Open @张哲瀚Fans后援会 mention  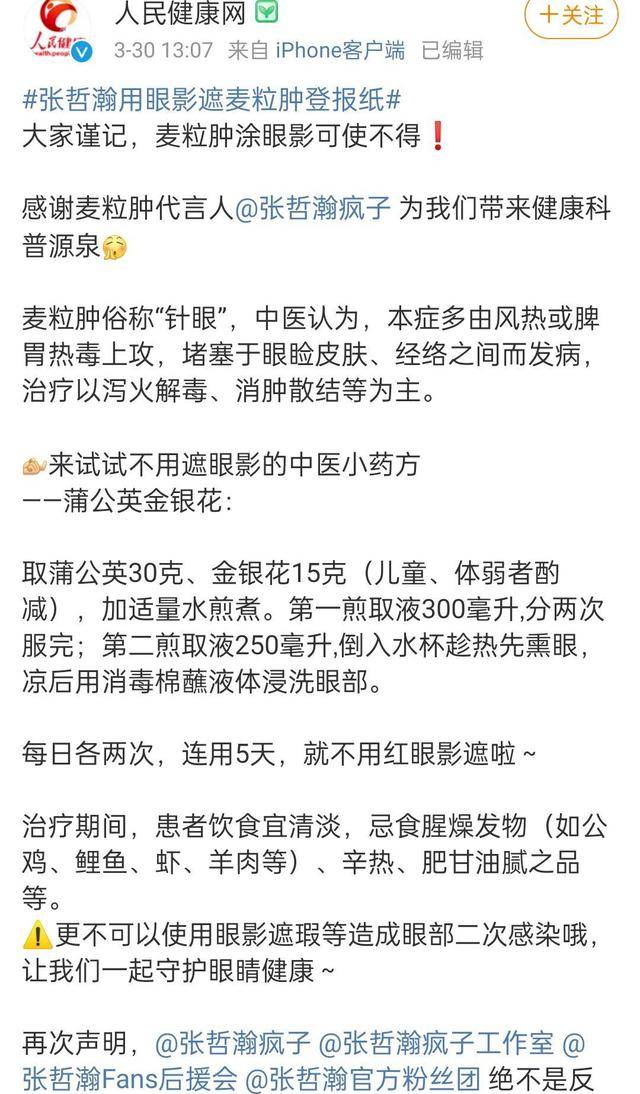click(x=128, y=1079)
